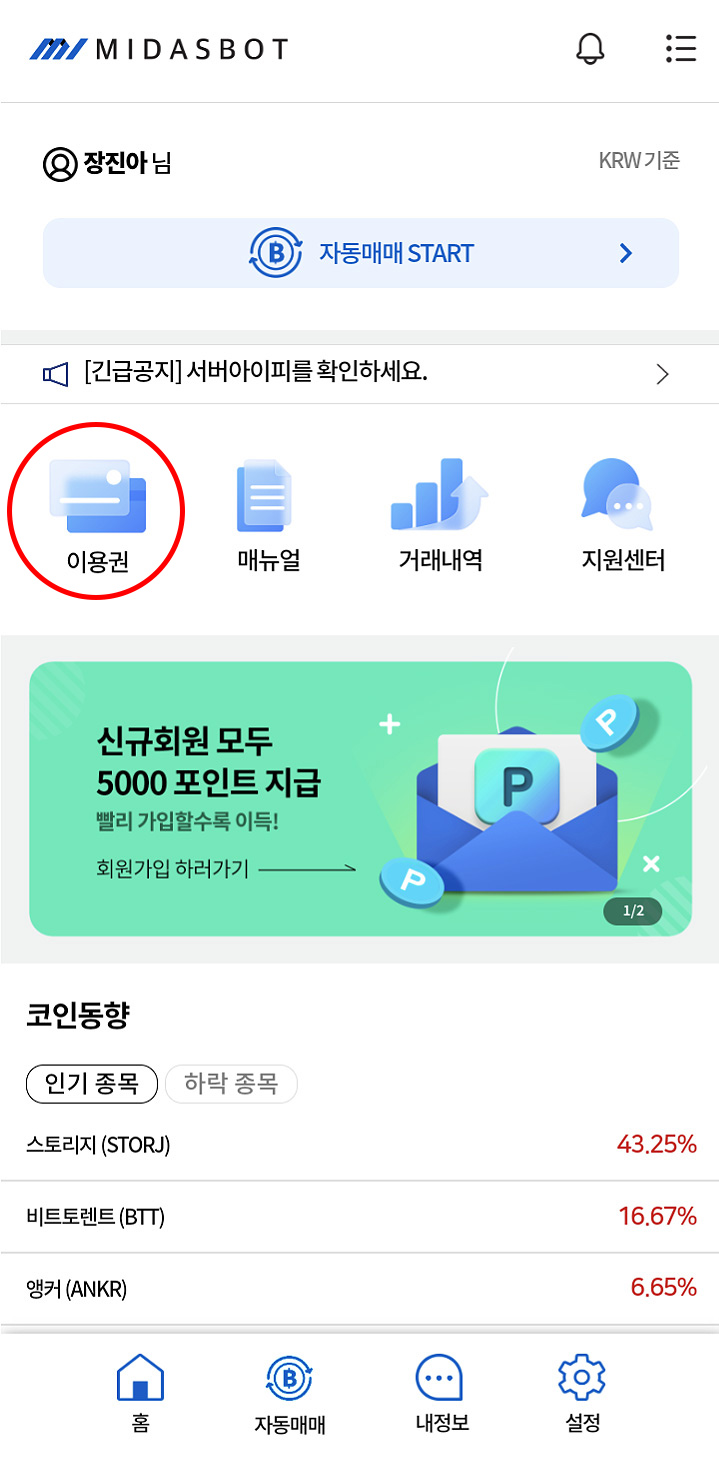Open the notifications bell
719x1474 pixels.
coord(591,48)
